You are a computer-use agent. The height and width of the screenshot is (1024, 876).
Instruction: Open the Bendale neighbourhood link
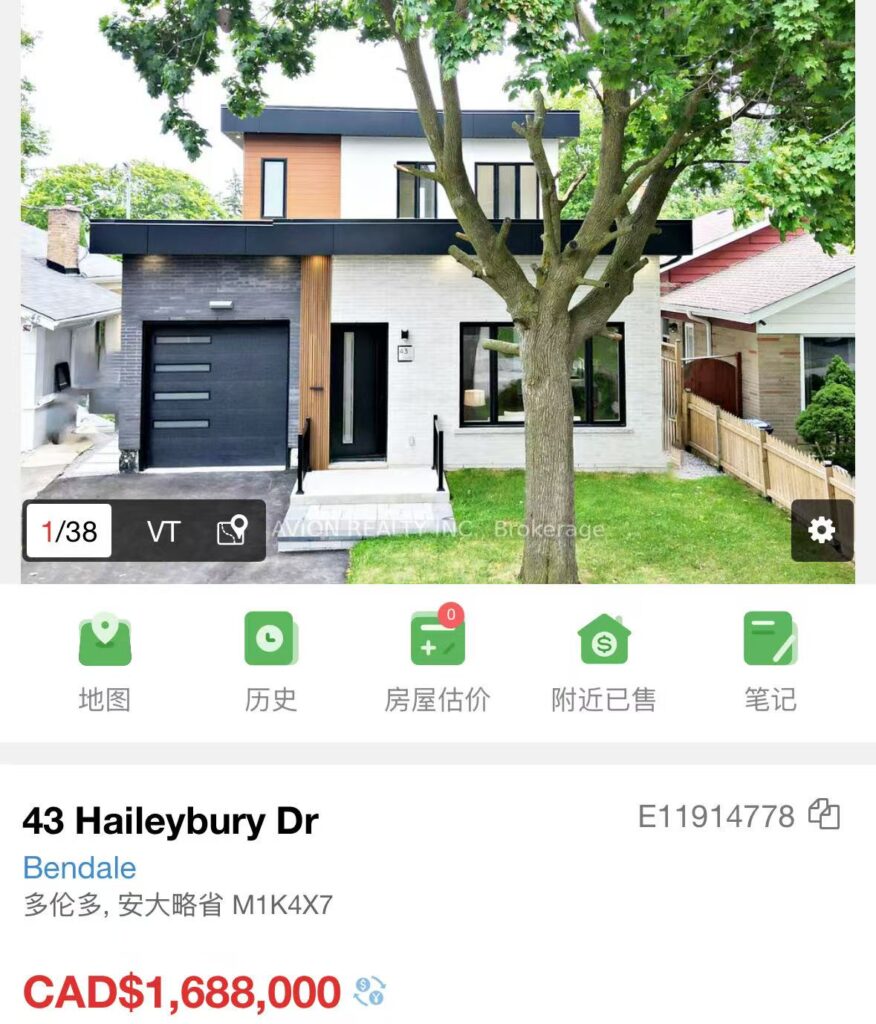point(80,868)
